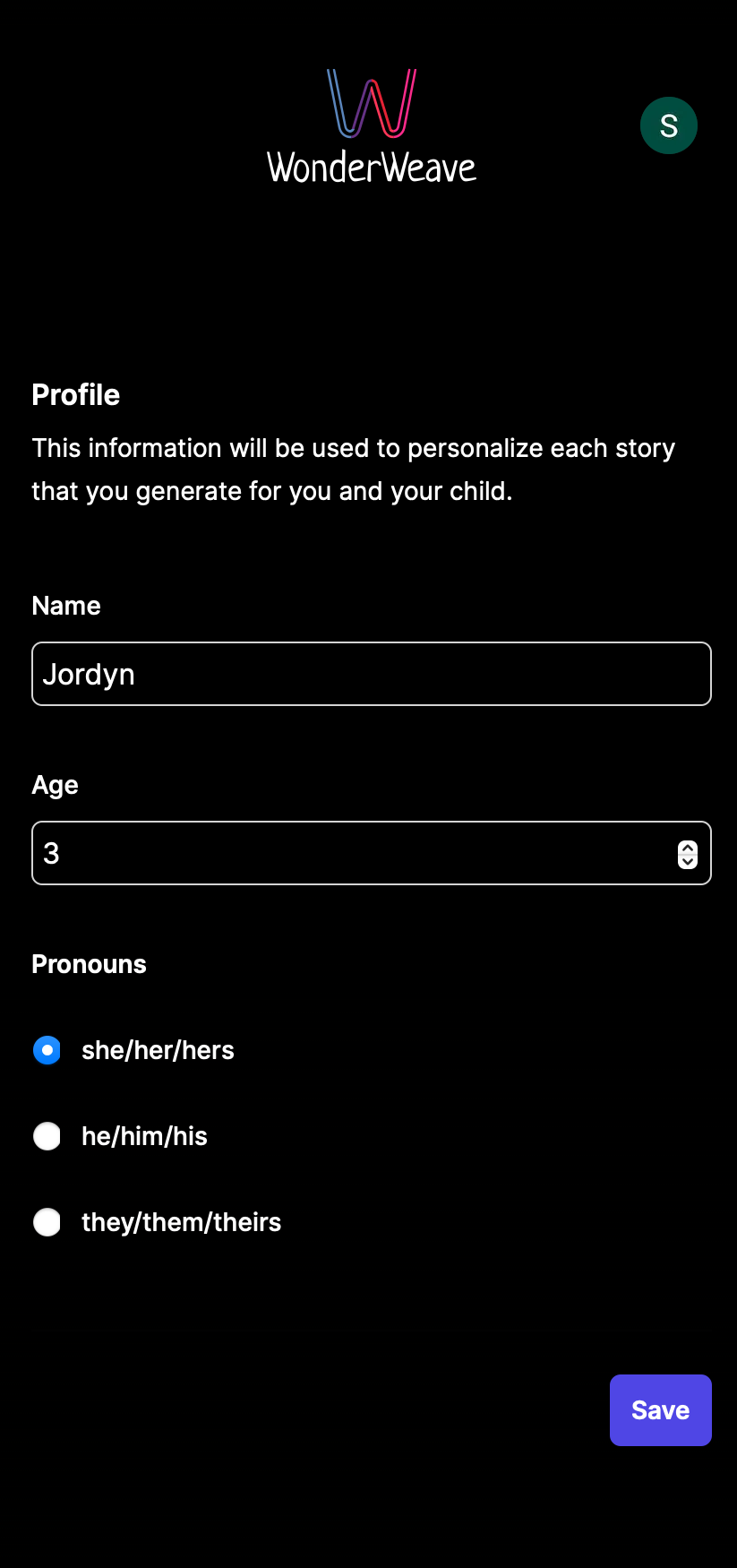737x1568 pixels.
Task: Focus the Age number field
Action: coord(349,853)
